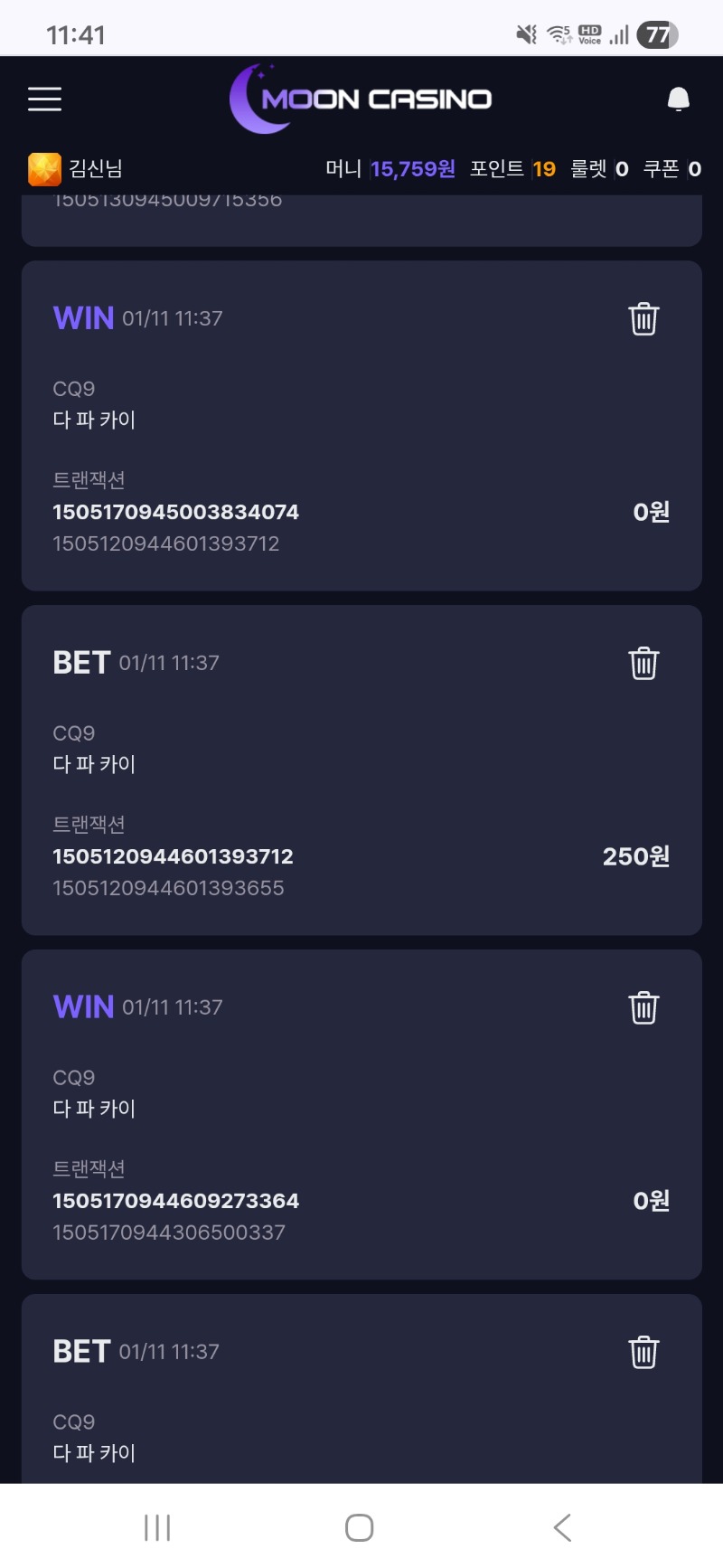Open the 쿠폰 coupon section
The image size is (723, 1568).
click(x=675, y=168)
